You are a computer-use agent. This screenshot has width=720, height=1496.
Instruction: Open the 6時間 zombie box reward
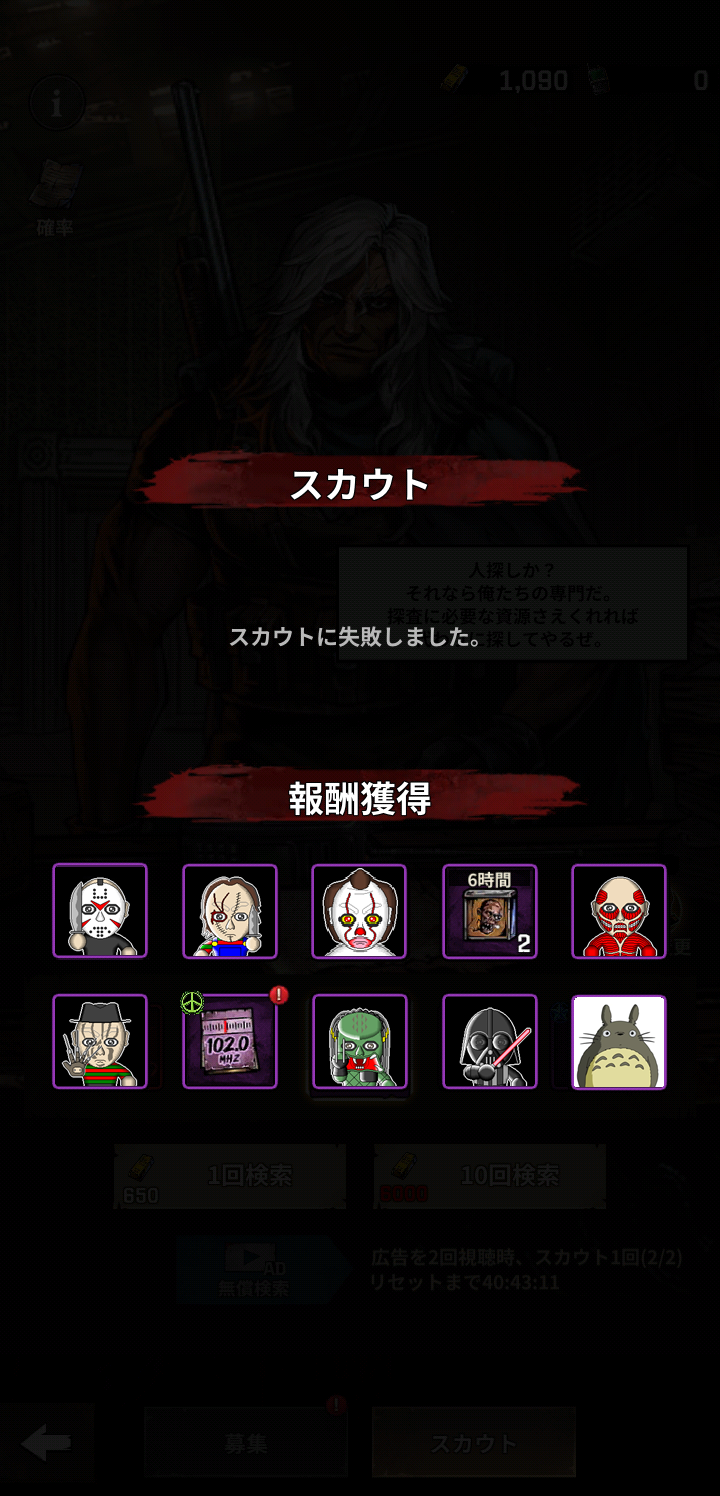[490, 911]
